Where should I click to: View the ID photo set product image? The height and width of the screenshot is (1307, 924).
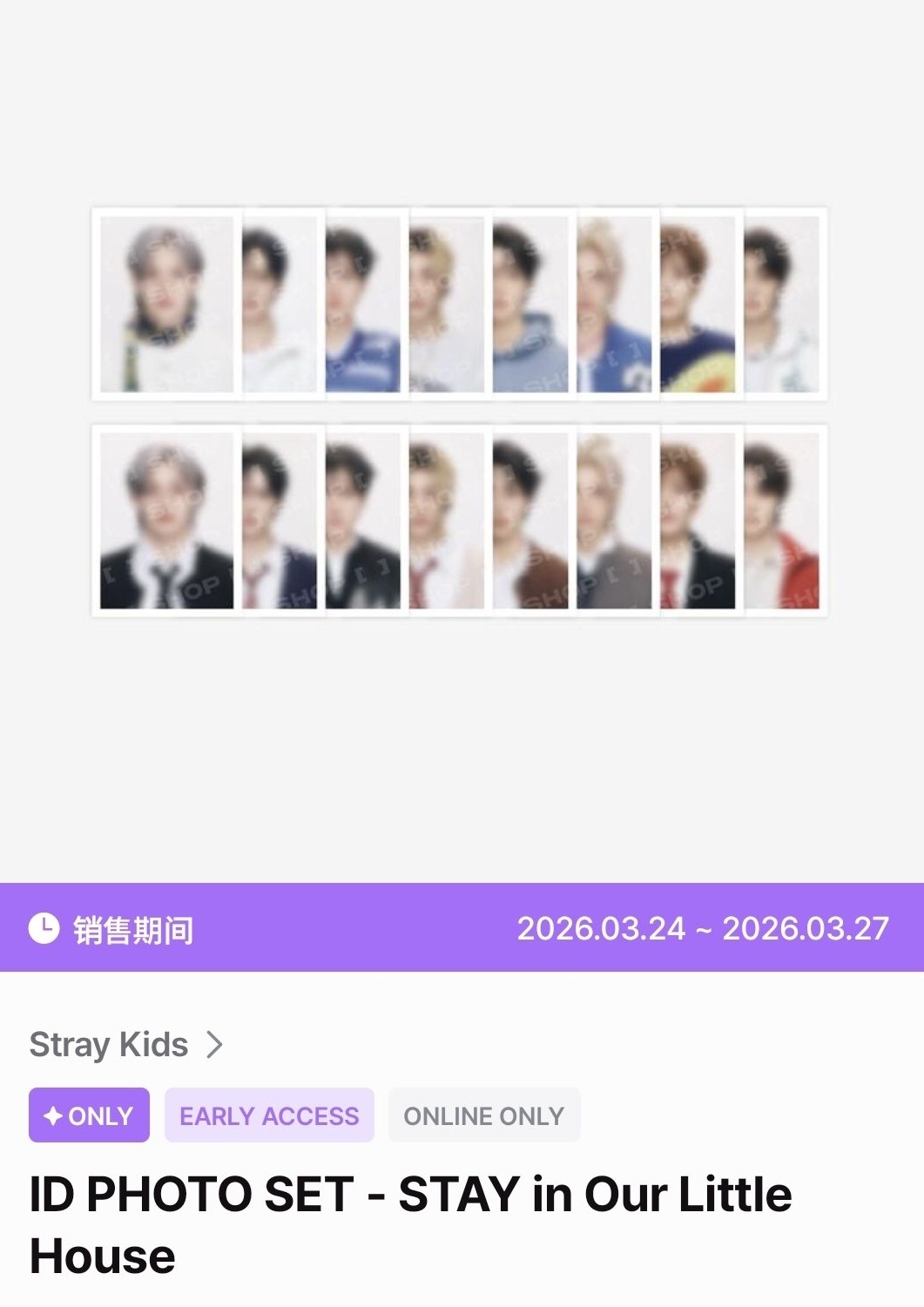click(x=460, y=412)
